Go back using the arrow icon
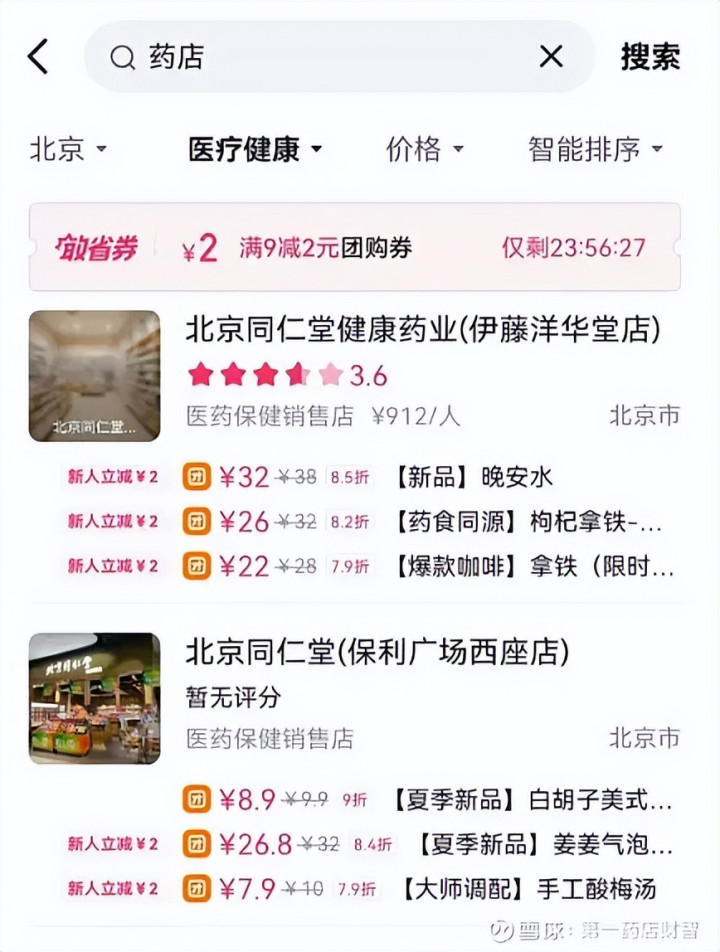Image resolution: width=720 pixels, height=952 pixels. pyautogui.click(x=38, y=57)
